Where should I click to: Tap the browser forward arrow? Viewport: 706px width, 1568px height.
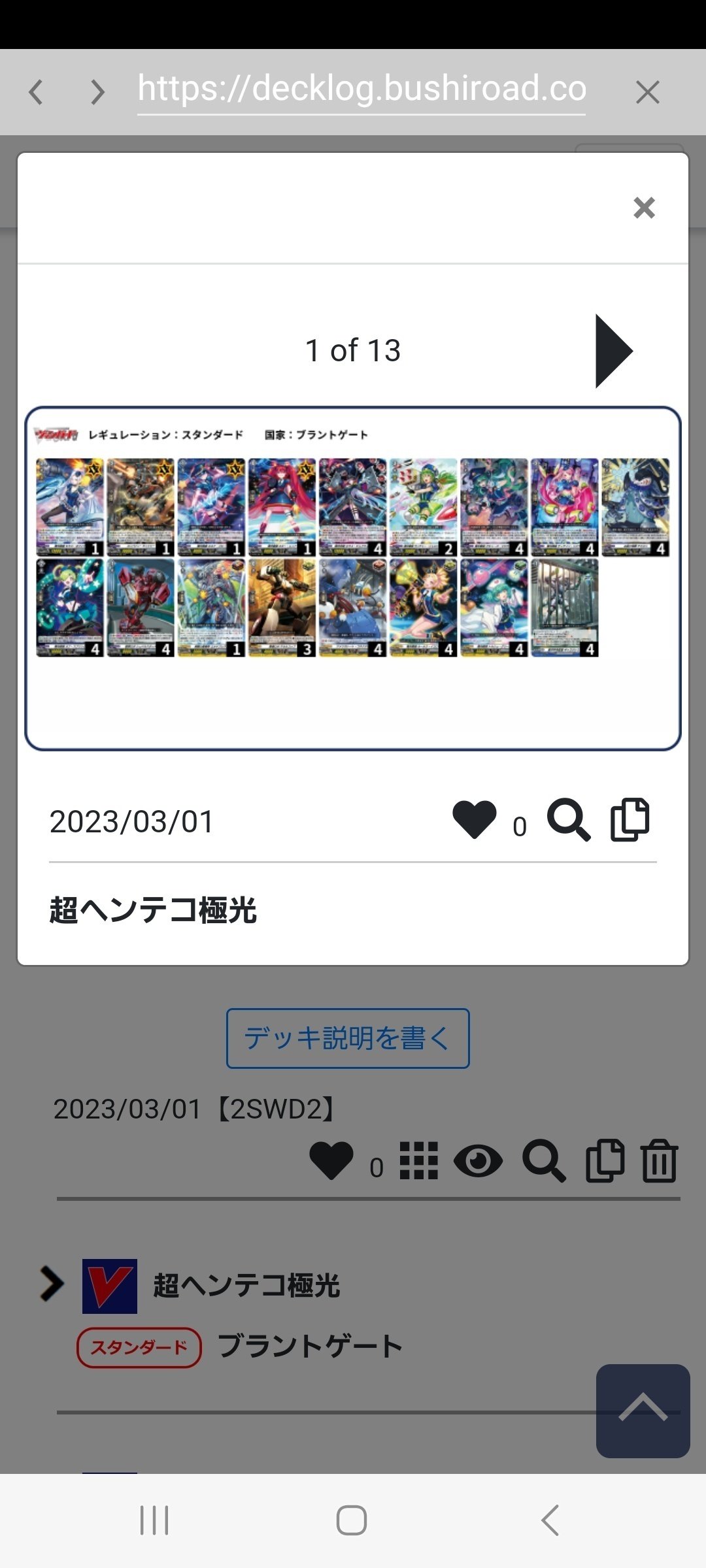[97, 92]
